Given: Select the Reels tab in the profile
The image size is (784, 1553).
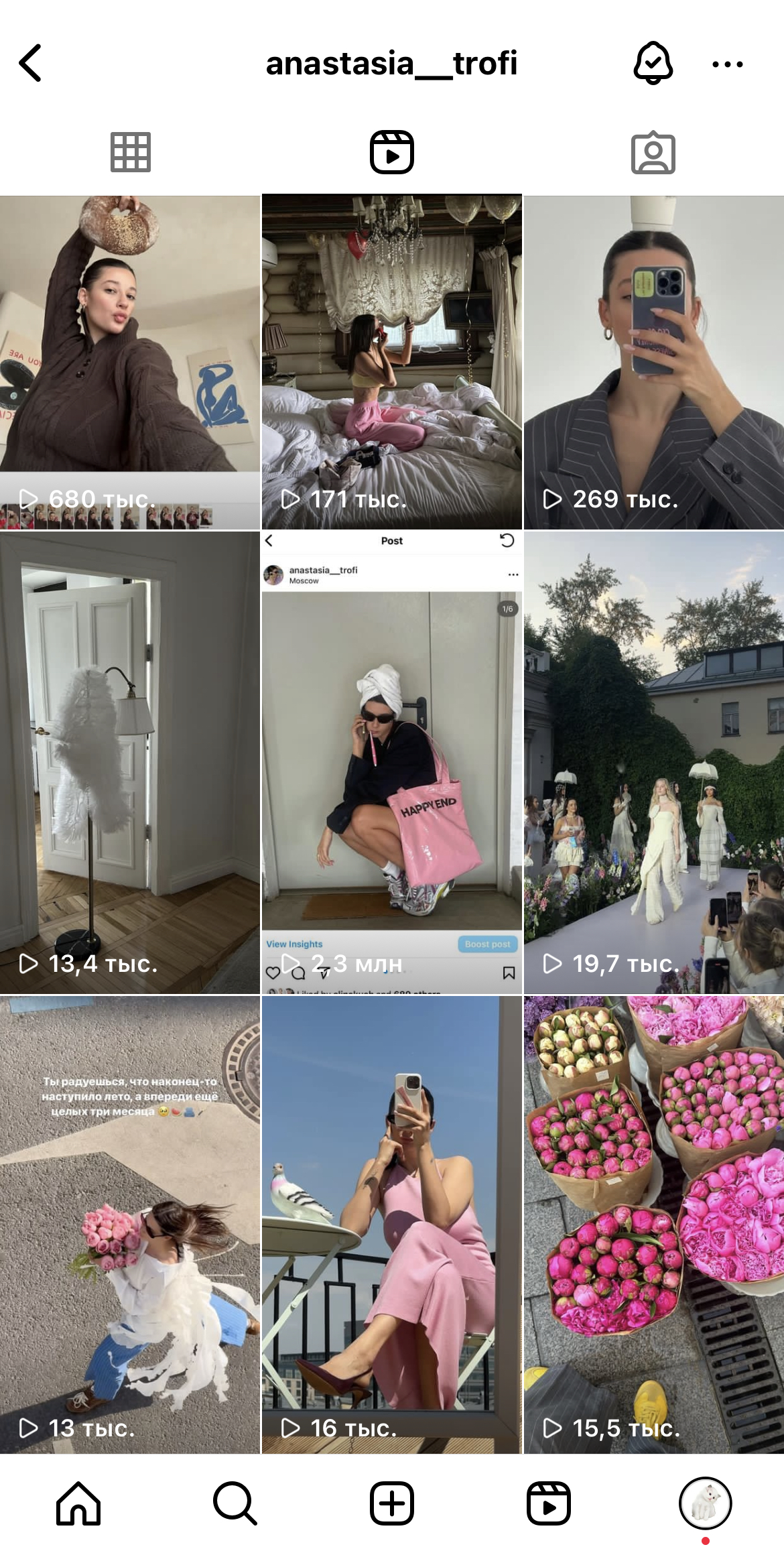Looking at the screenshot, I should pyautogui.click(x=392, y=153).
